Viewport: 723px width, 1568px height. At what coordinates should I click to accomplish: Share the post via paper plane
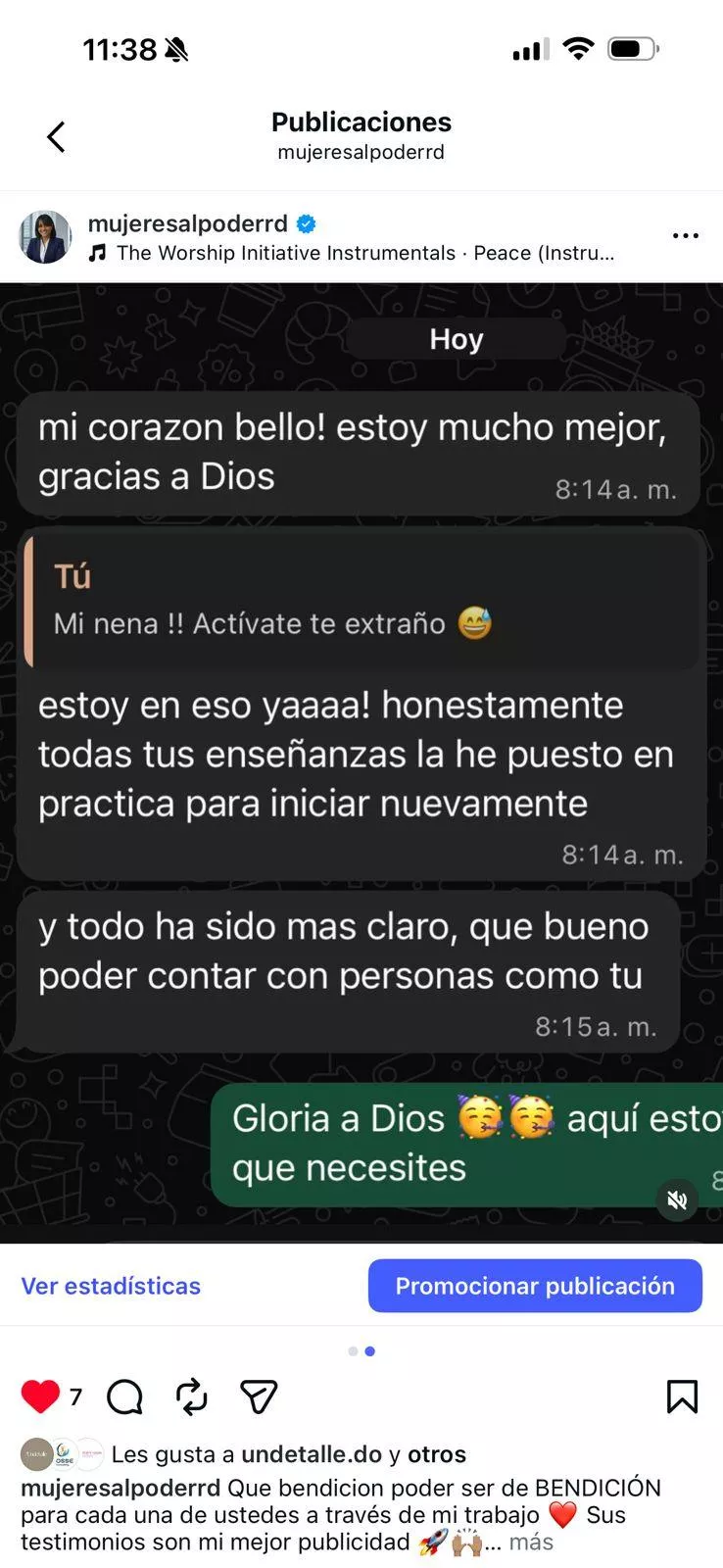[259, 1396]
